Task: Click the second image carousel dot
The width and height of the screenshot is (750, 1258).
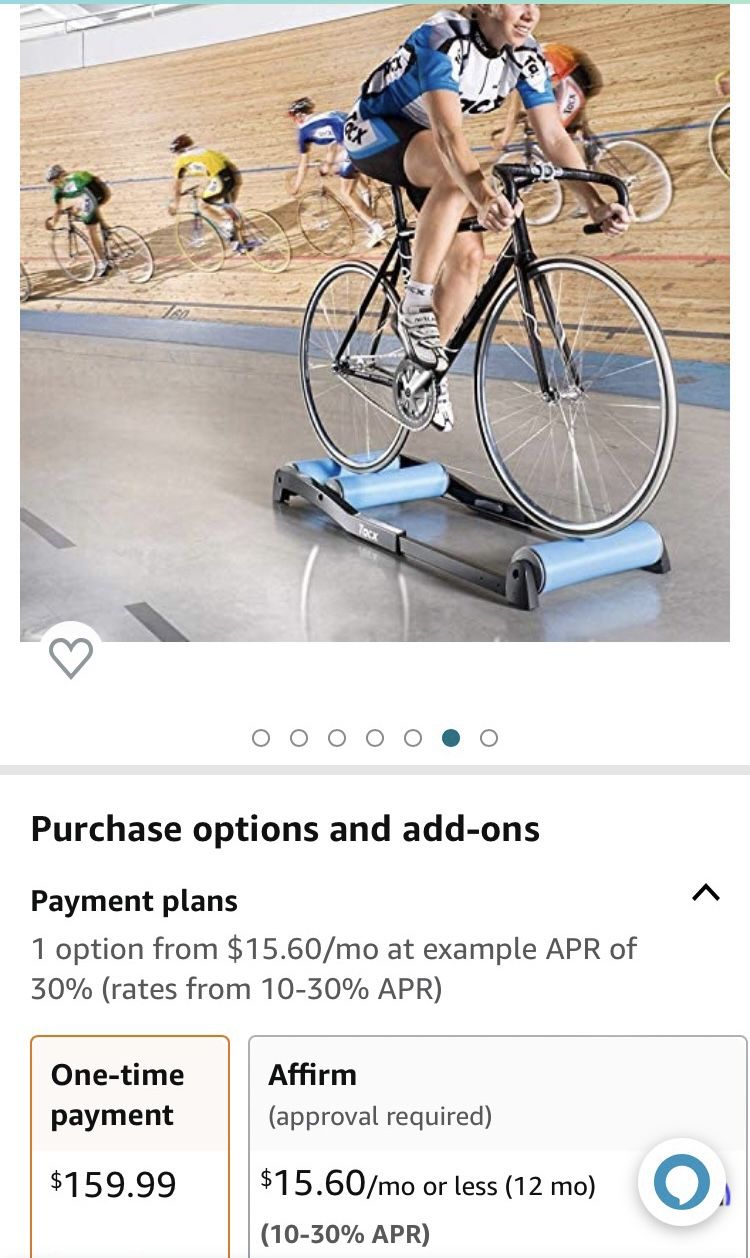Action: pyautogui.click(x=299, y=738)
